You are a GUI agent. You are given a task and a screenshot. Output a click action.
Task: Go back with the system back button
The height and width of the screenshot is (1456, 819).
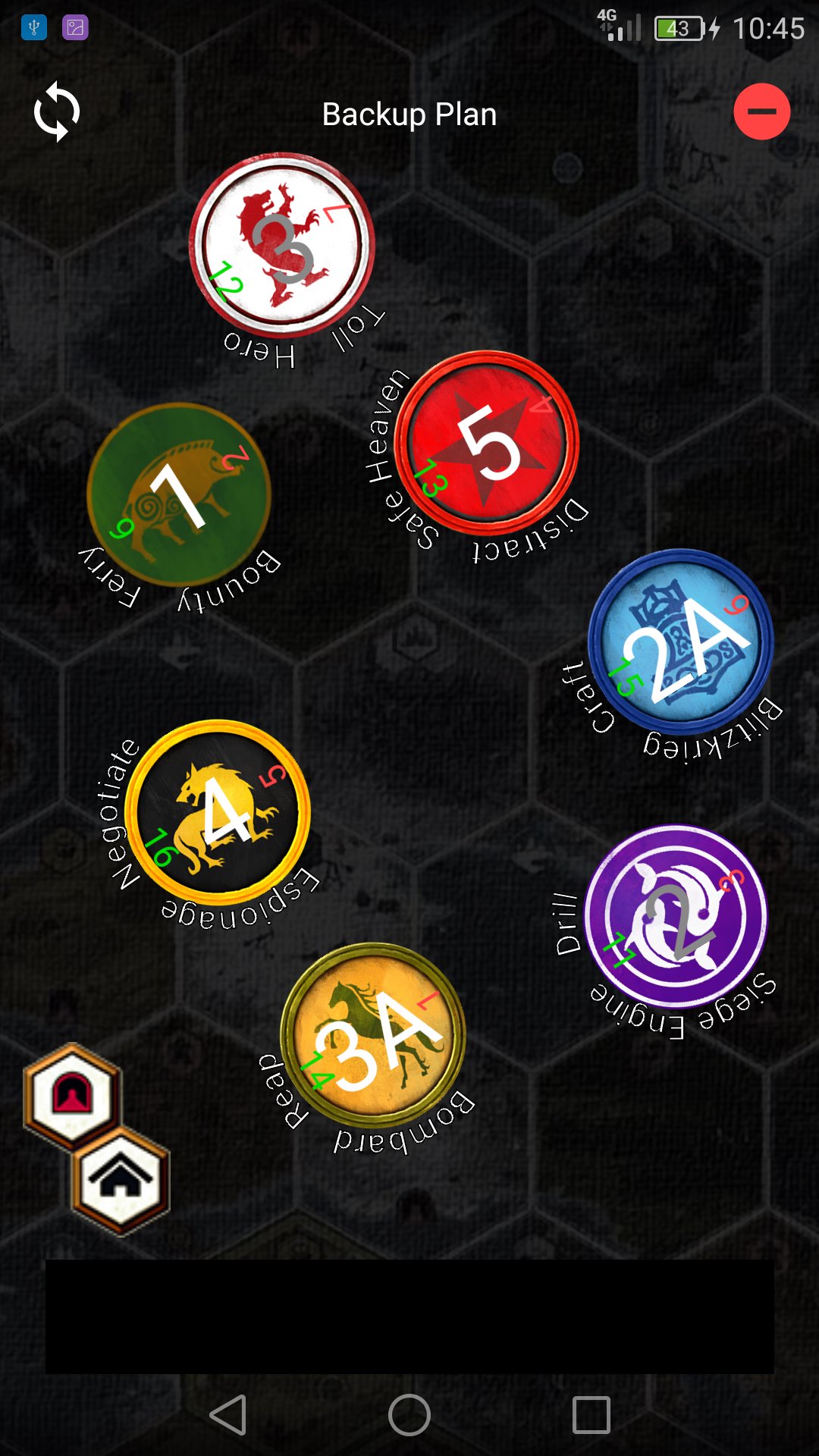(x=227, y=1415)
